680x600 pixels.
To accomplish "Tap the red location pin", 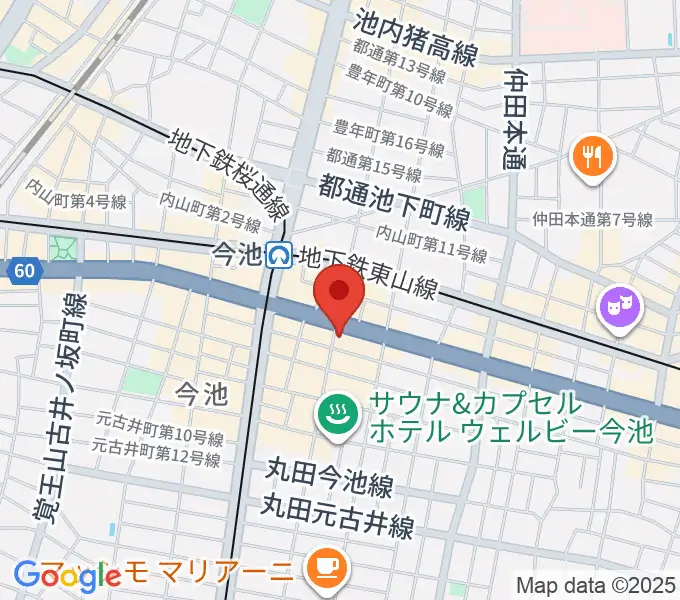I will tap(338, 292).
